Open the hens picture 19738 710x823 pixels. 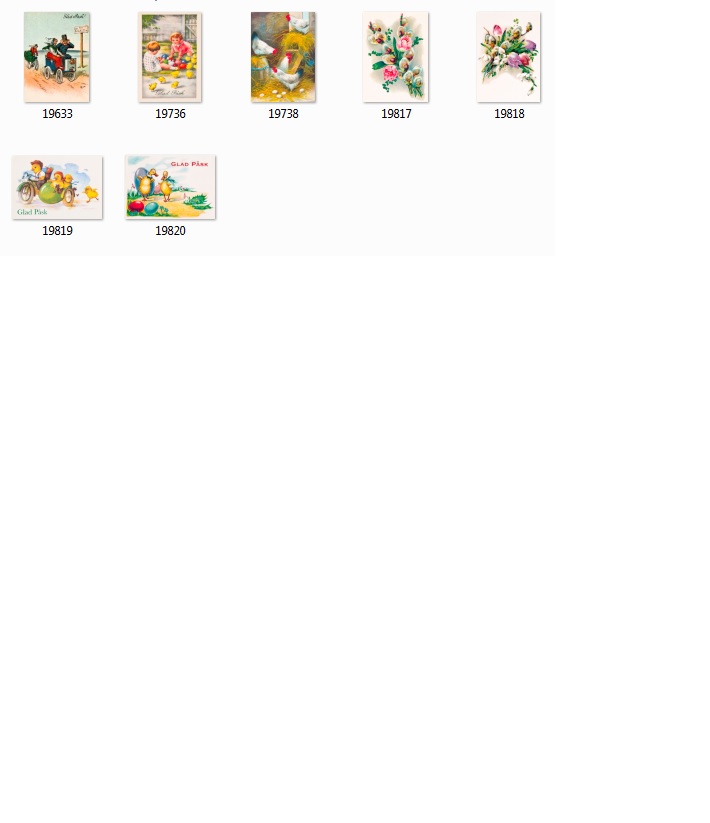(x=283, y=57)
